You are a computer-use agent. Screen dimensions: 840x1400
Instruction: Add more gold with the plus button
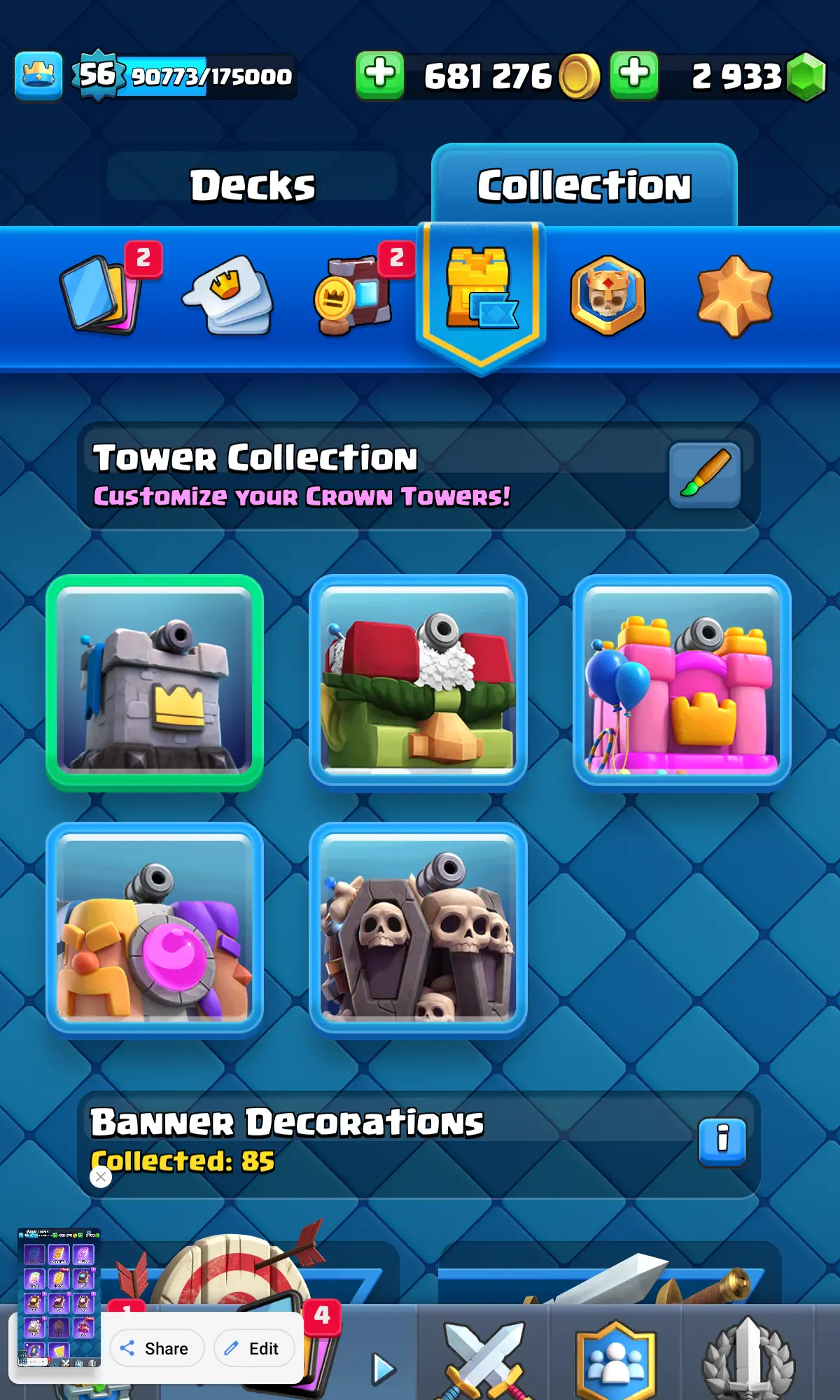coord(380,75)
